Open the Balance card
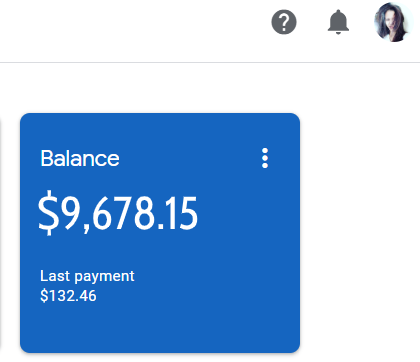The height and width of the screenshot is (362, 420). point(160,233)
